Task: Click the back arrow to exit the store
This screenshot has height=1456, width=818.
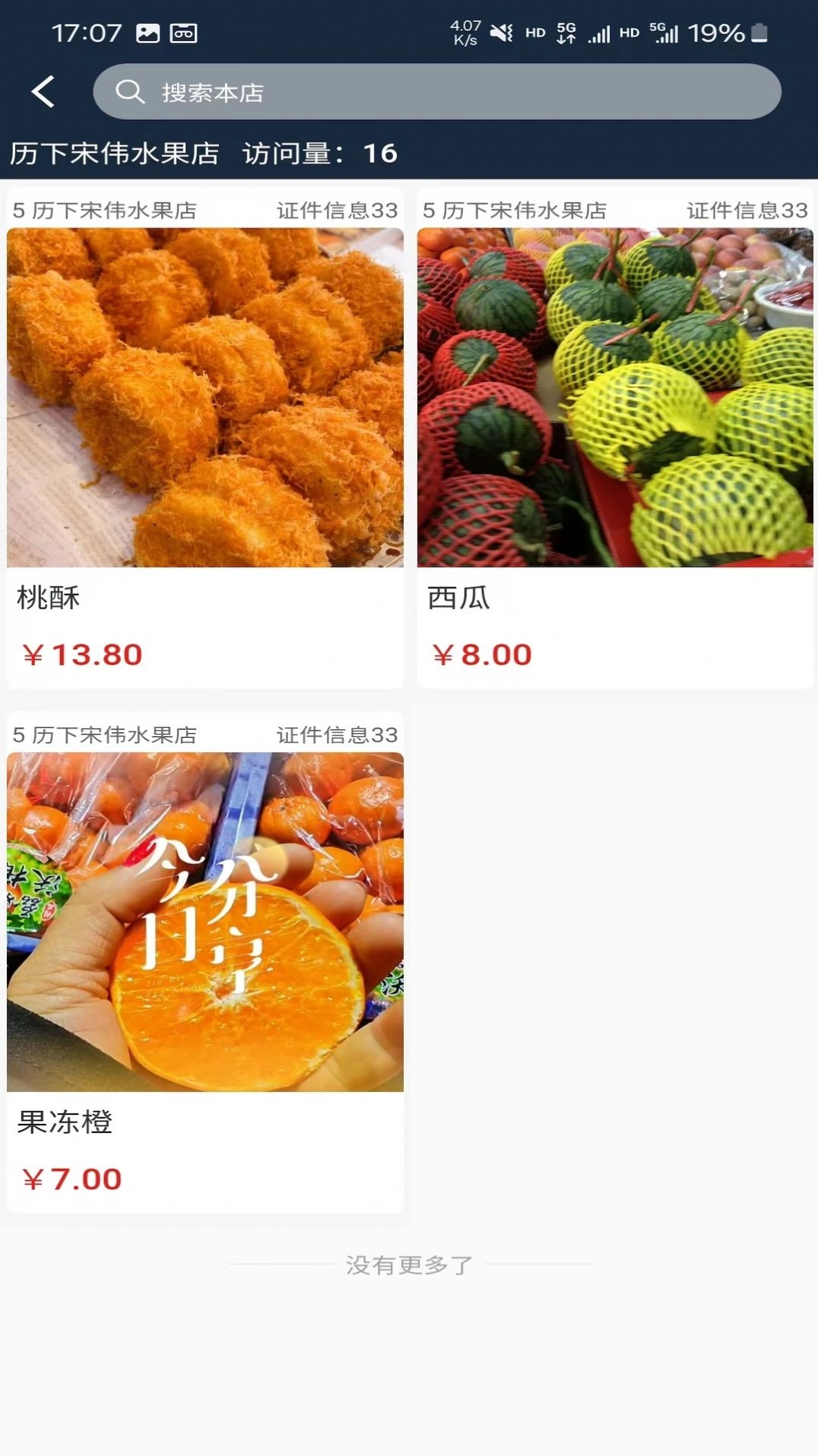Action: 43,90
